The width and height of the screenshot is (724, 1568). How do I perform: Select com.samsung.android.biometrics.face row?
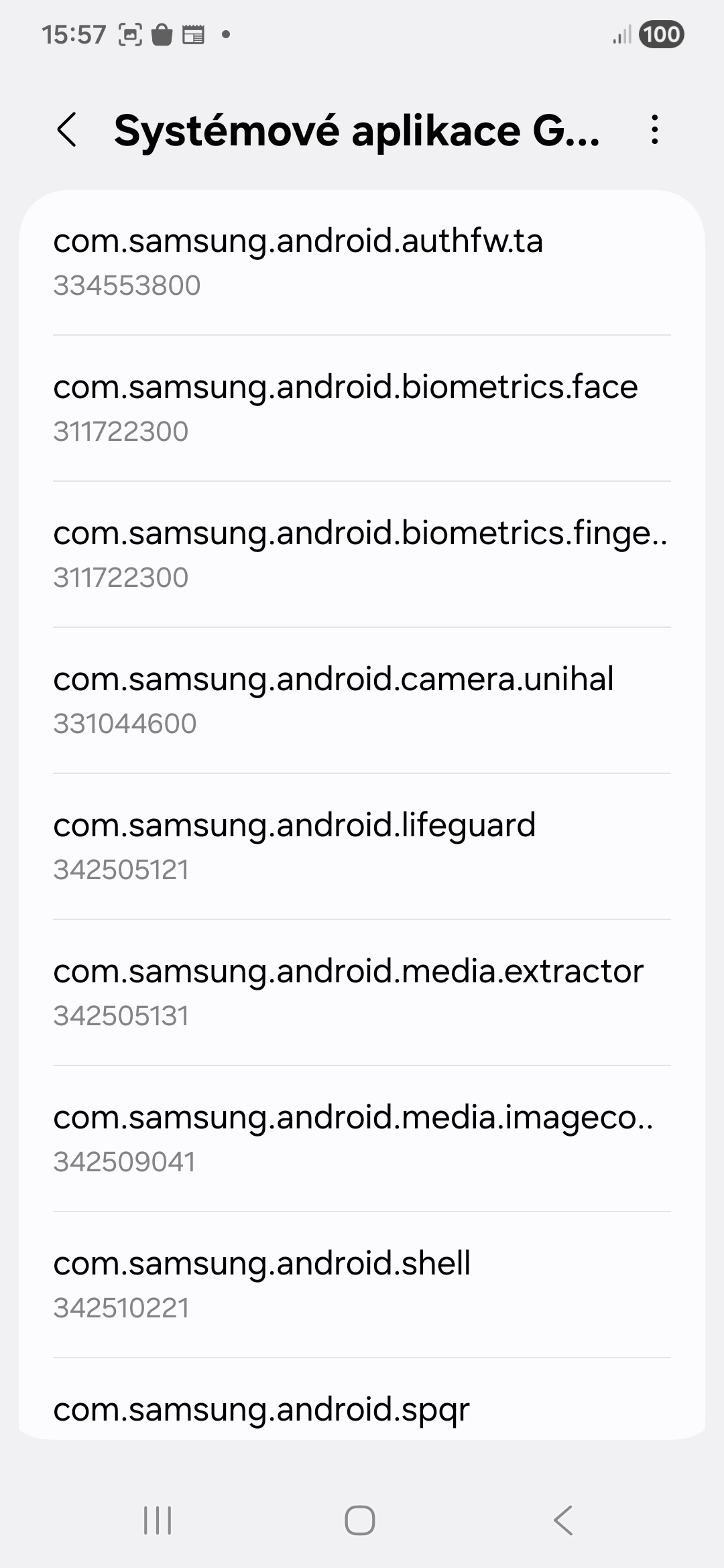point(362,408)
